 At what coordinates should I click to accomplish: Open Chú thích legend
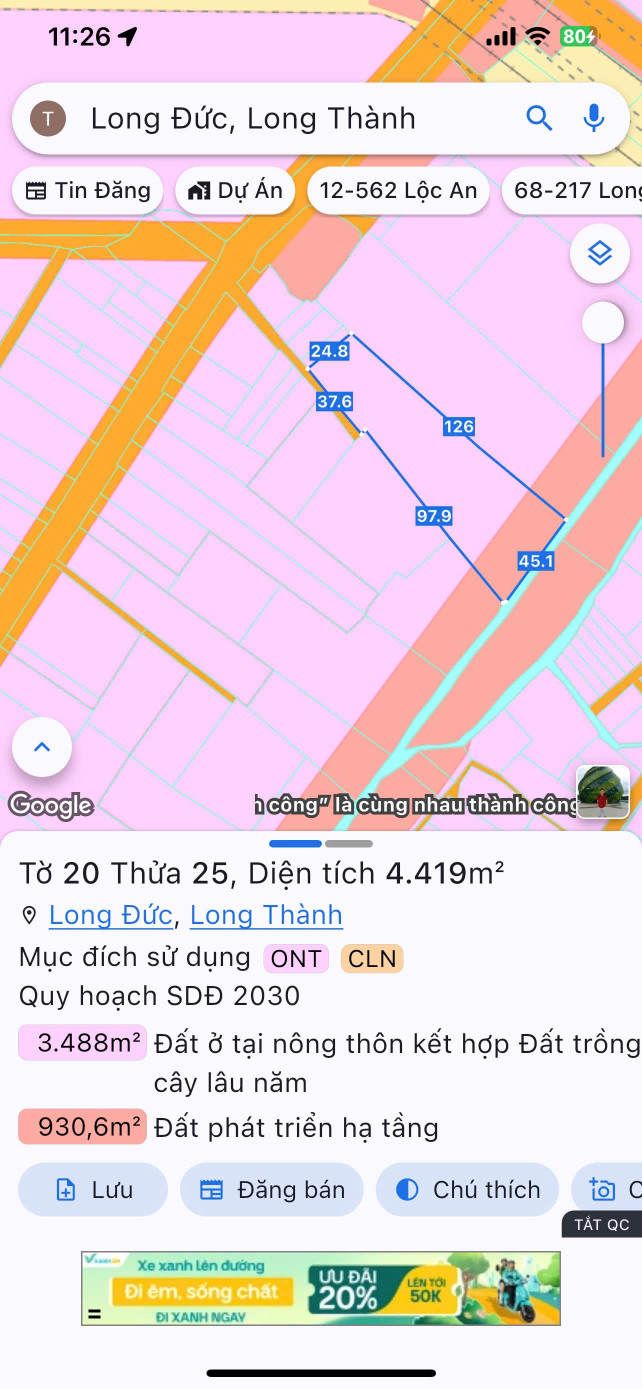click(467, 1190)
